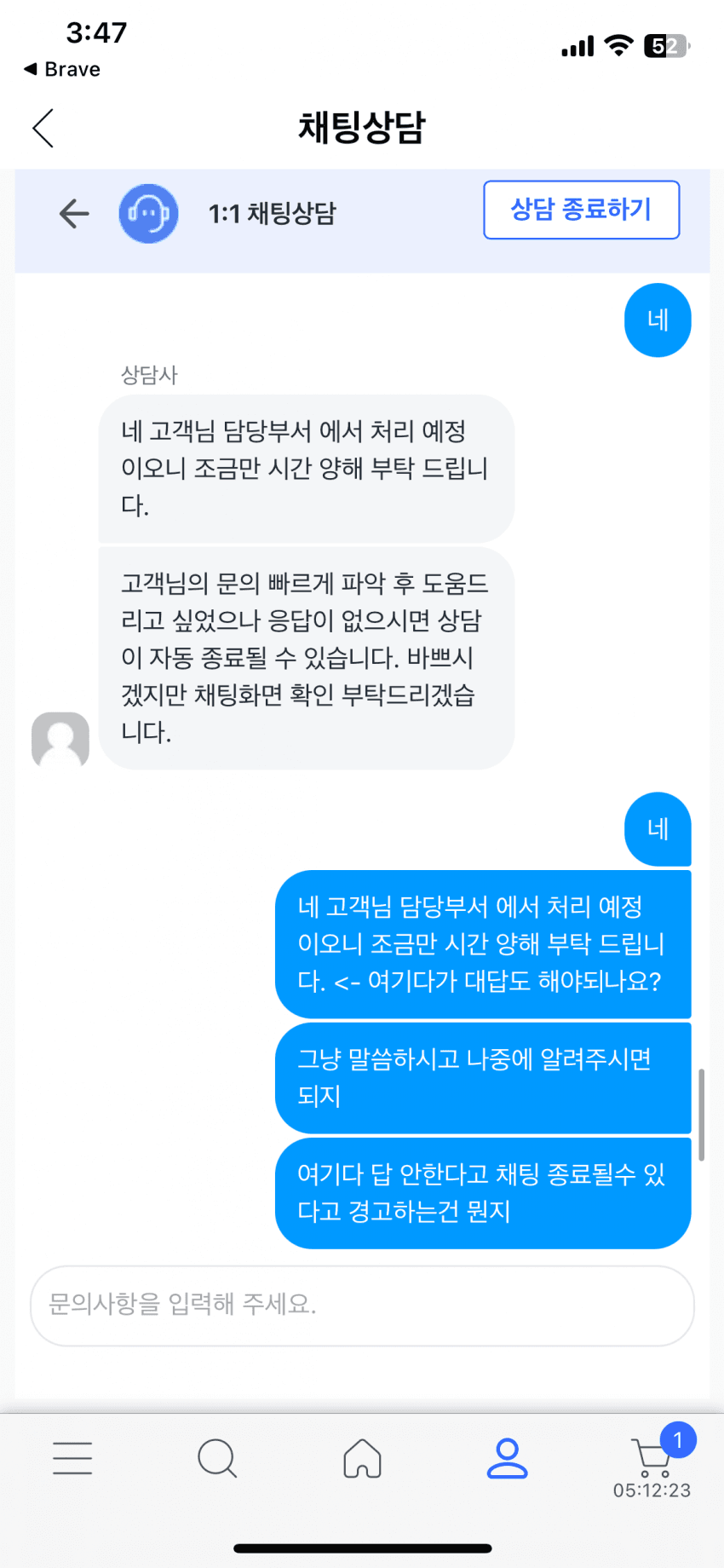End the consultation with 상담 종료하기
Screen dimensions: 724x1568
coord(581,210)
